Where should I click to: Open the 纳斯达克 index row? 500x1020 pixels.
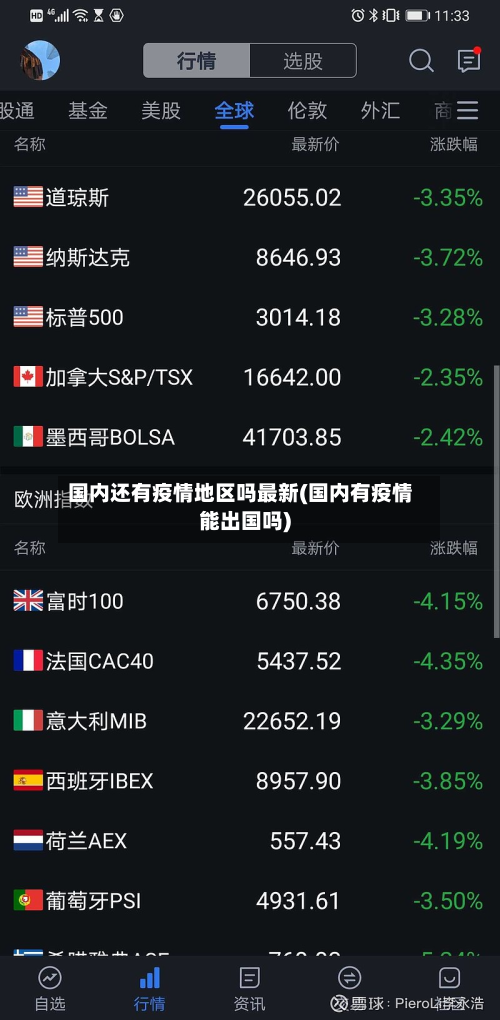tap(250, 258)
